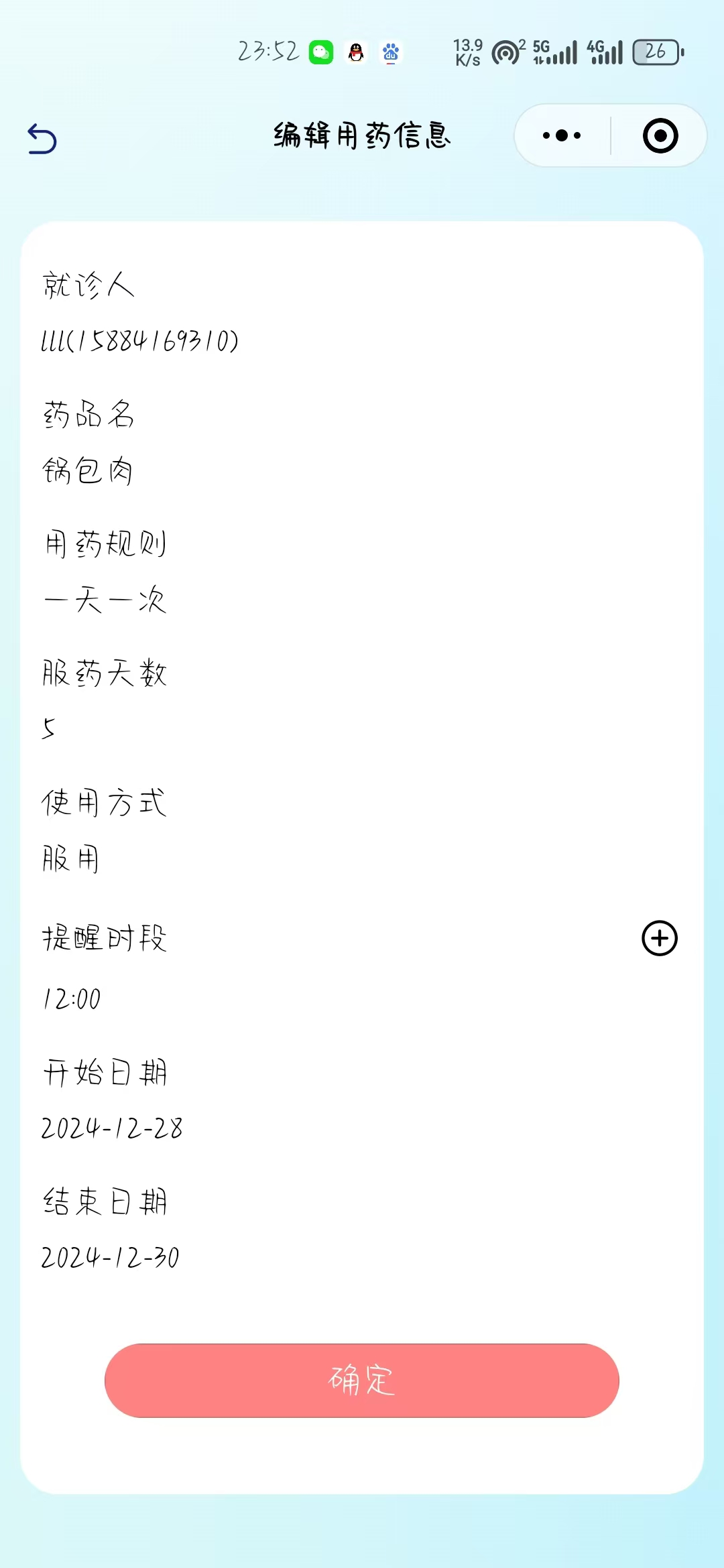Change the 12:00 reminder time

(72, 999)
